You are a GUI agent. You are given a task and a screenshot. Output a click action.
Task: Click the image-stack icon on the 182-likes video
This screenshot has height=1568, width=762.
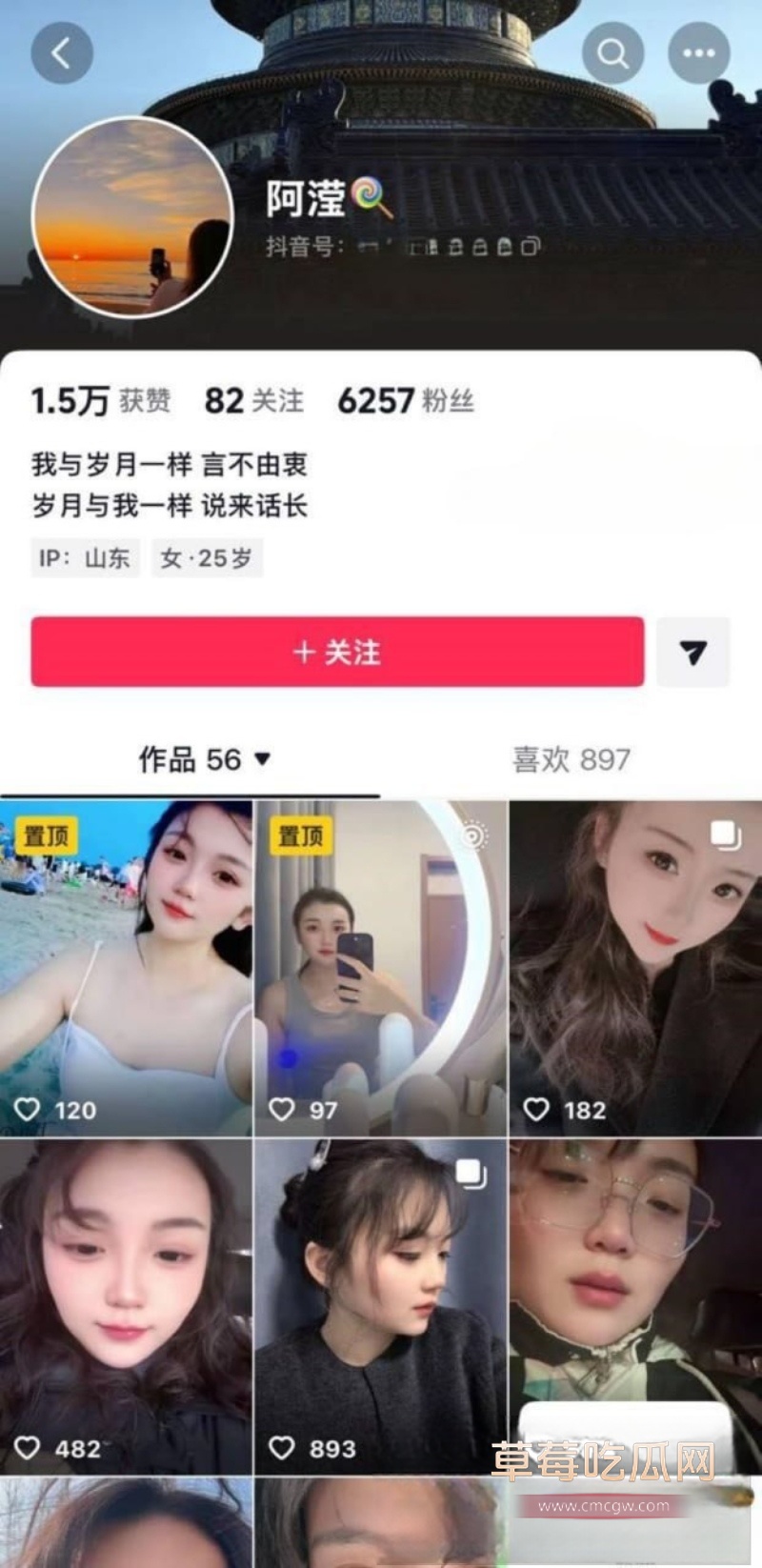coord(728,834)
